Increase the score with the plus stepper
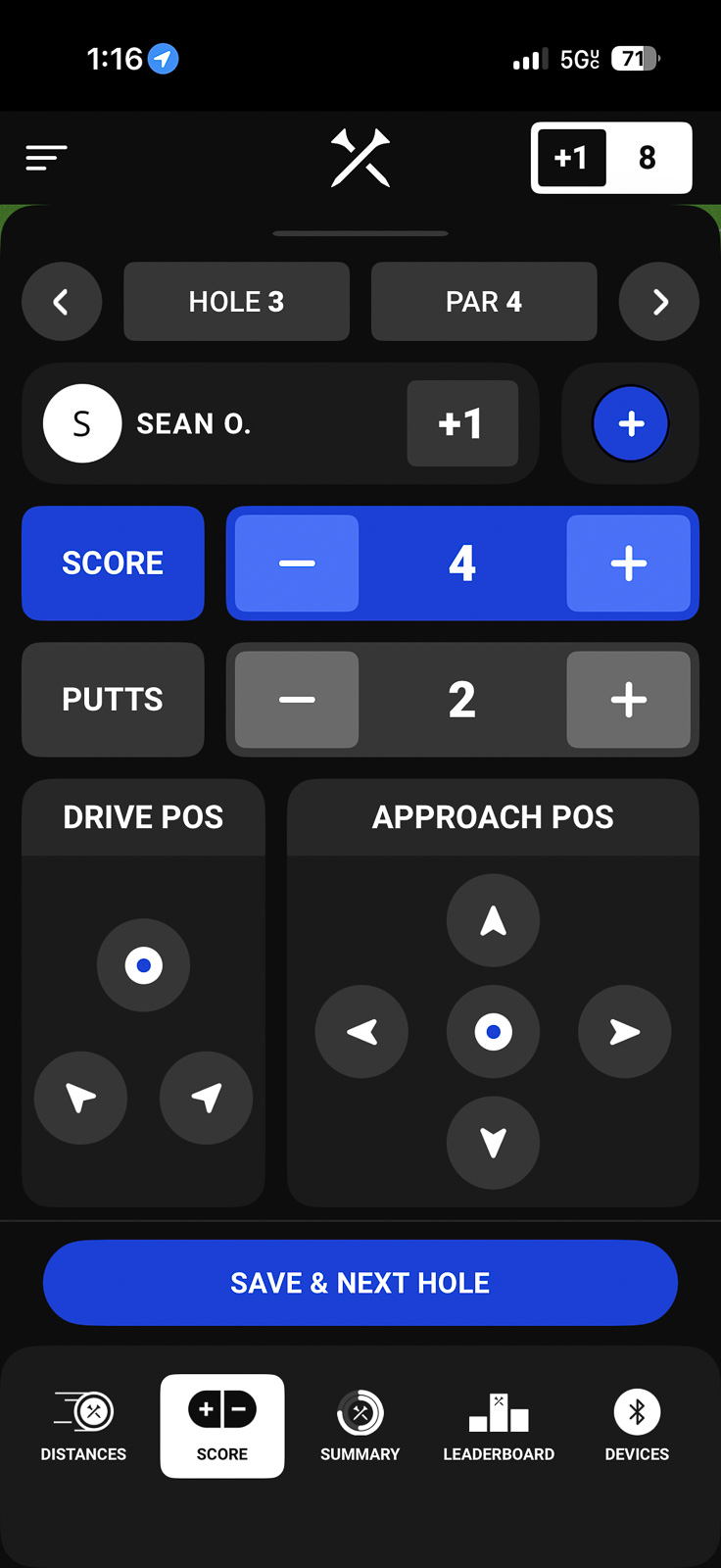 click(630, 563)
